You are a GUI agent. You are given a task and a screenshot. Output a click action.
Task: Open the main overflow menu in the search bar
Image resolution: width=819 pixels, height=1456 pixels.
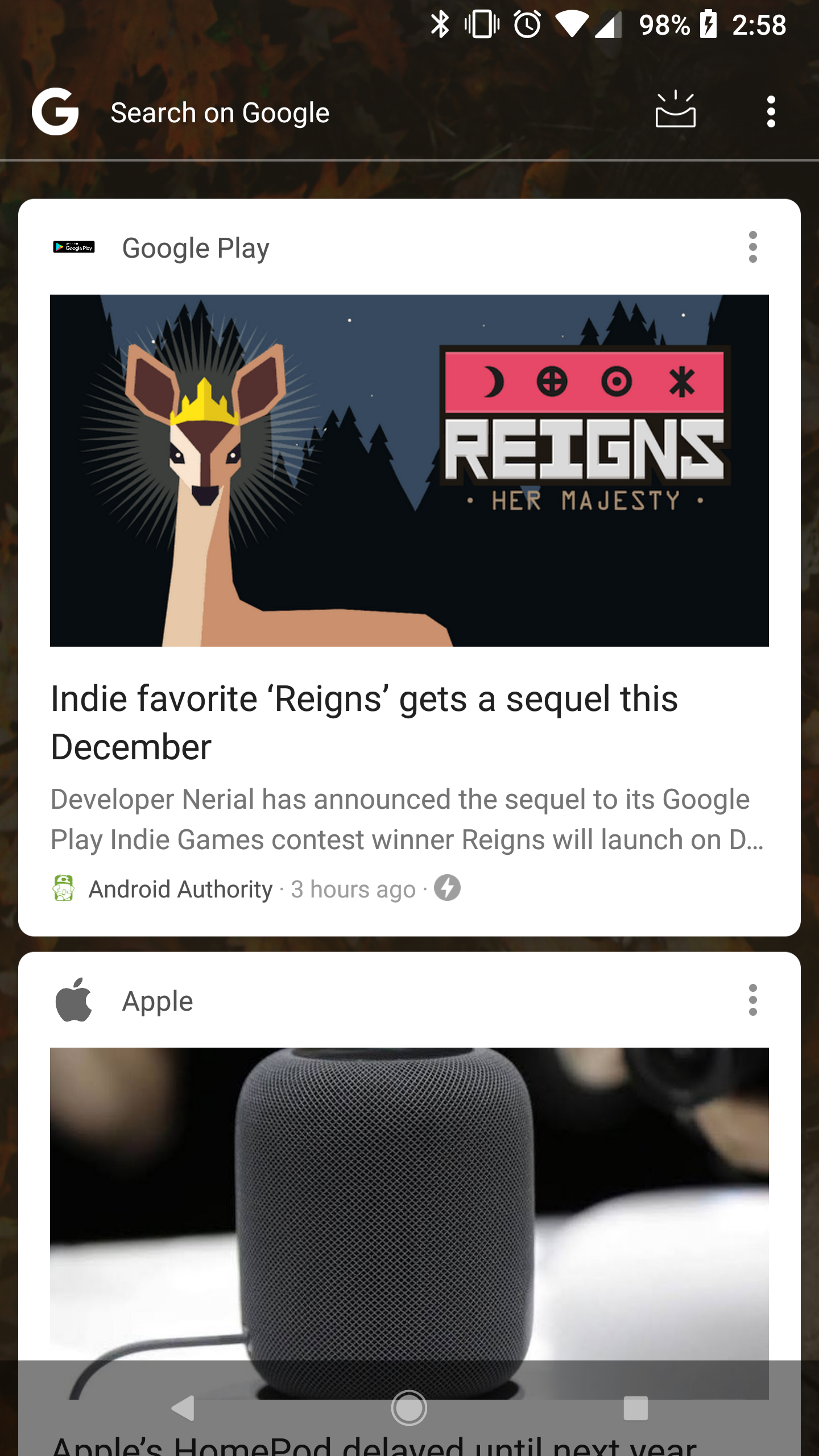coord(771,111)
